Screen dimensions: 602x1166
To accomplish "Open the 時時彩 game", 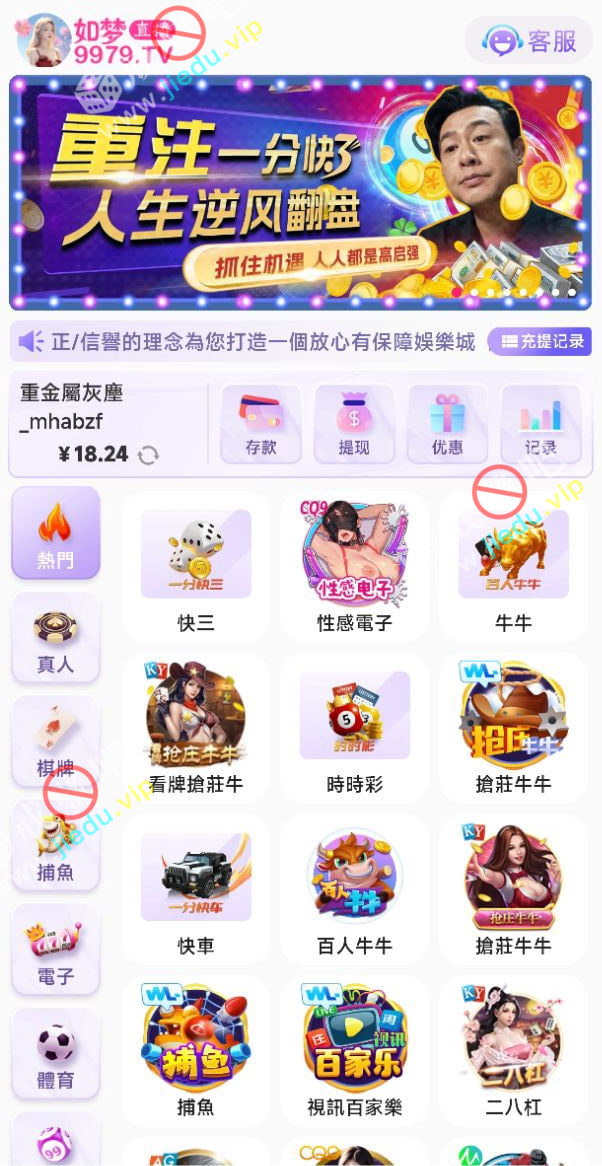I will [354, 727].
